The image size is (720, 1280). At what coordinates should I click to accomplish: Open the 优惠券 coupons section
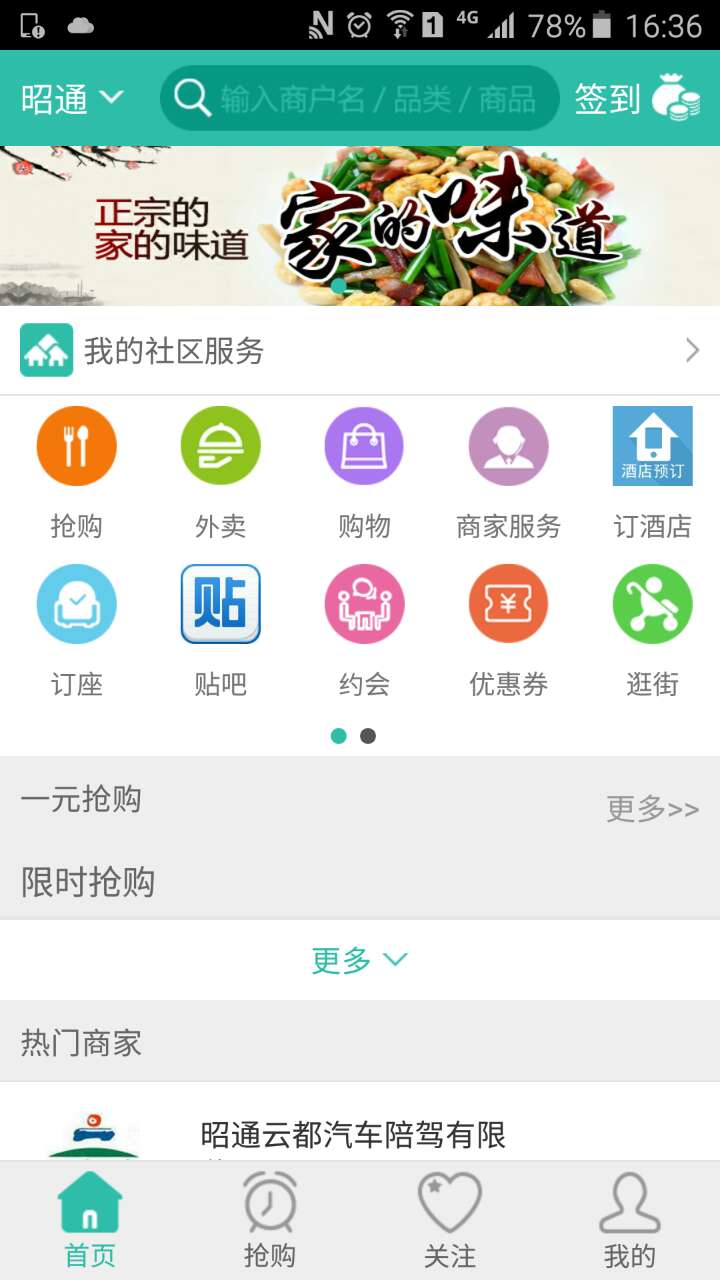click(x=508, y=604)
